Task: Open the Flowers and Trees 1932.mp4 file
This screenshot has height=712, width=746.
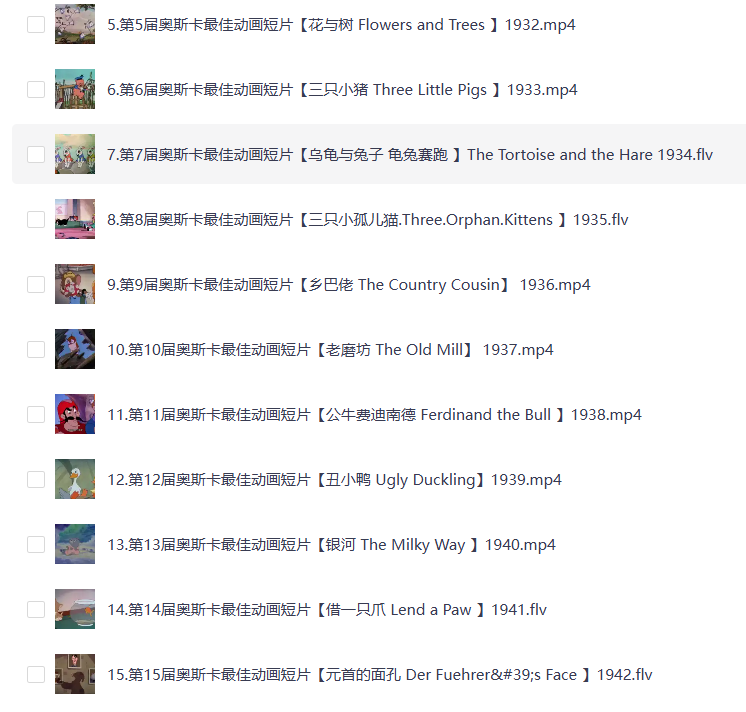Action: pyautogui.click(x=341, y=25)
